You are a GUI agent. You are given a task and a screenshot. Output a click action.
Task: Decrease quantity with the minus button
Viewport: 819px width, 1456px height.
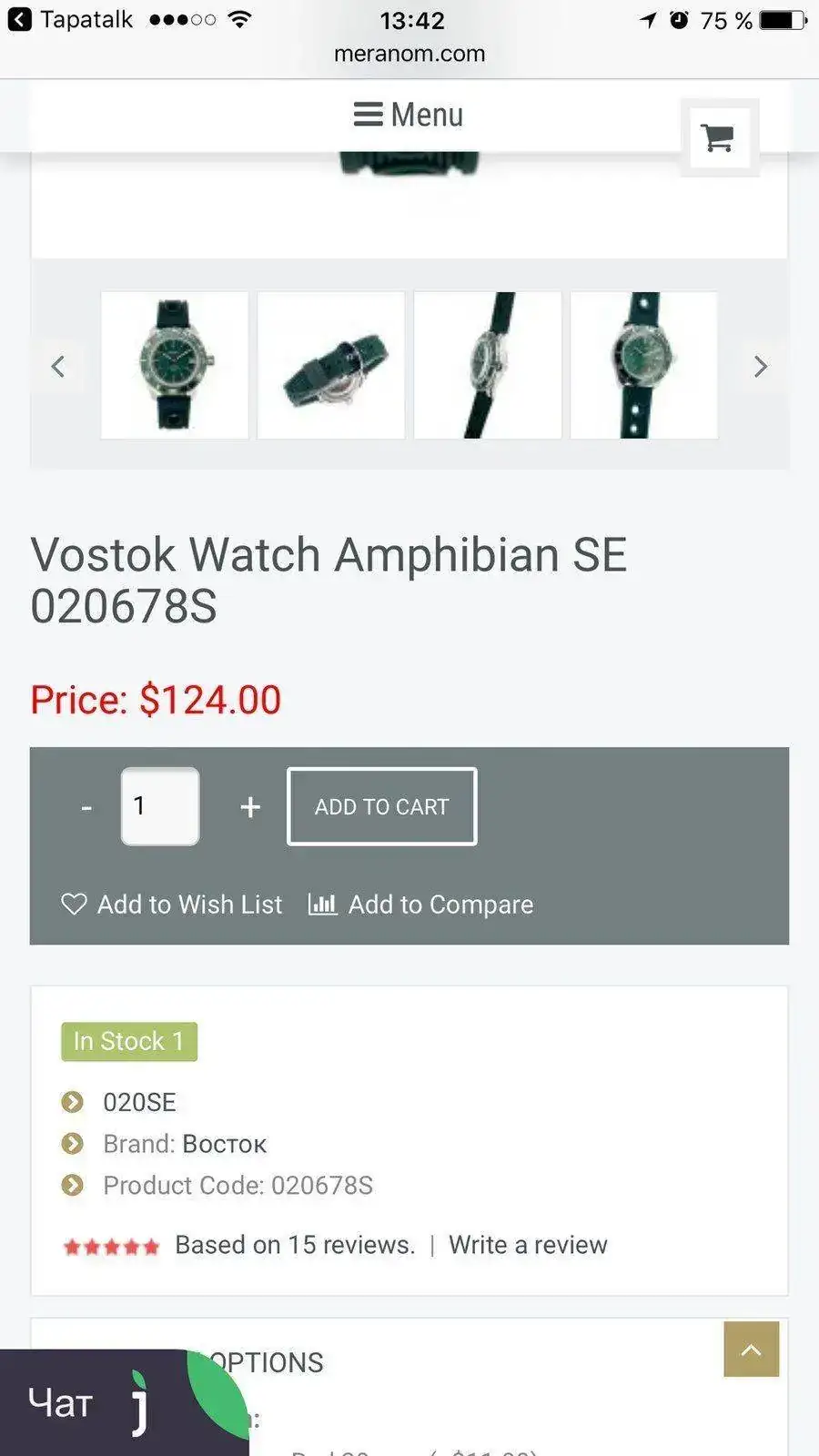pyautogui.click(x=86, y=807)
